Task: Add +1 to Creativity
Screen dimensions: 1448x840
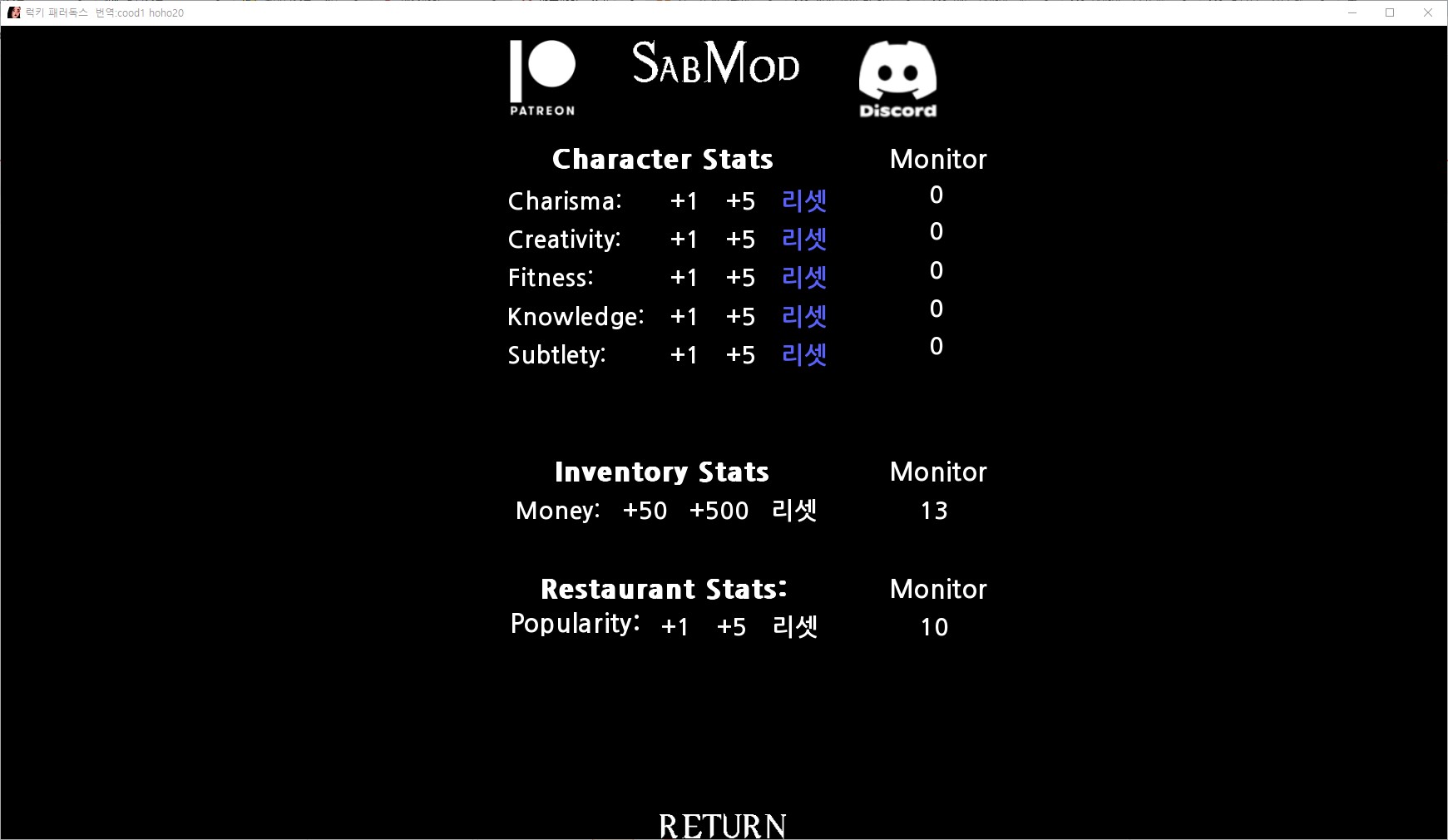Action: (x=684, y=240)
